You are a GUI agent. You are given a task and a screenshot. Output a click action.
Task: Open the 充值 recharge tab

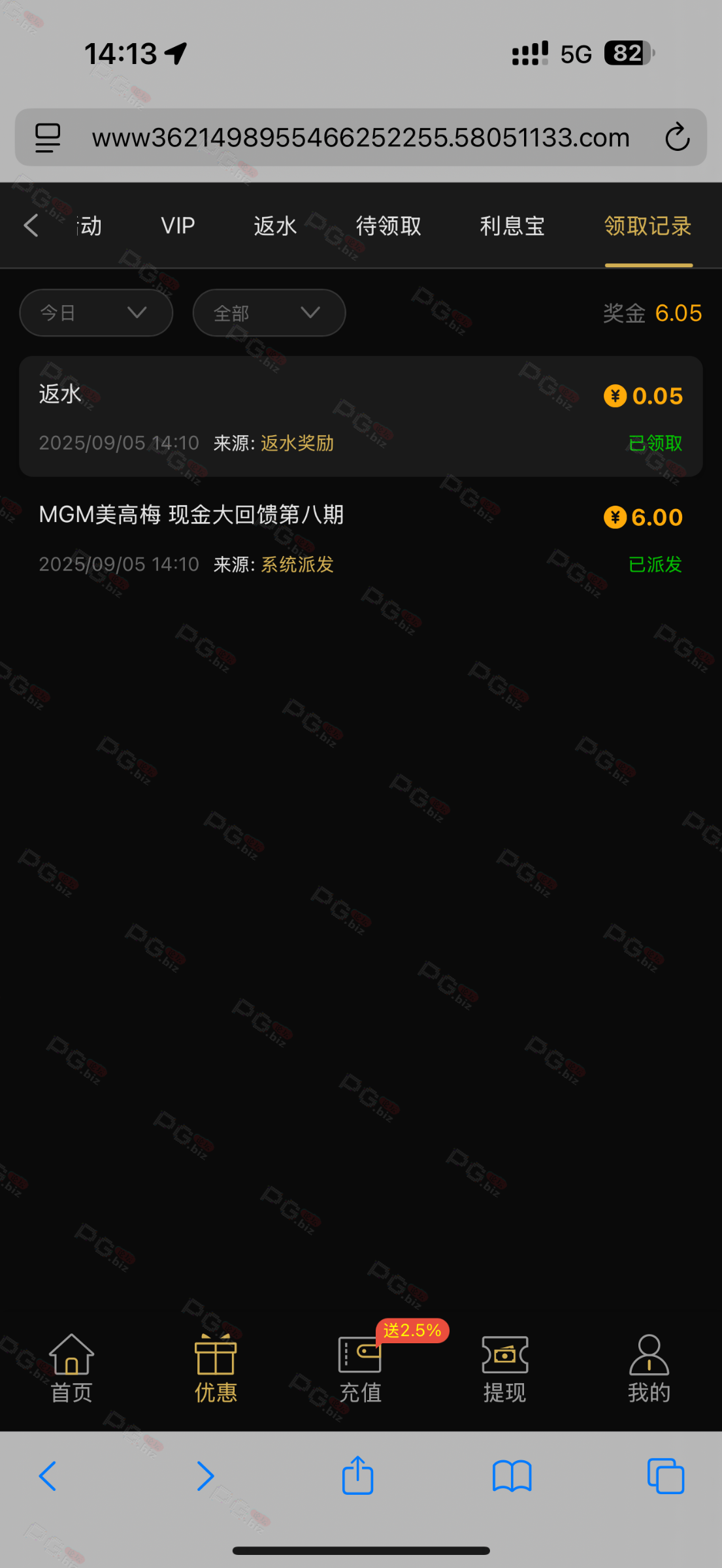(360, 1367)
